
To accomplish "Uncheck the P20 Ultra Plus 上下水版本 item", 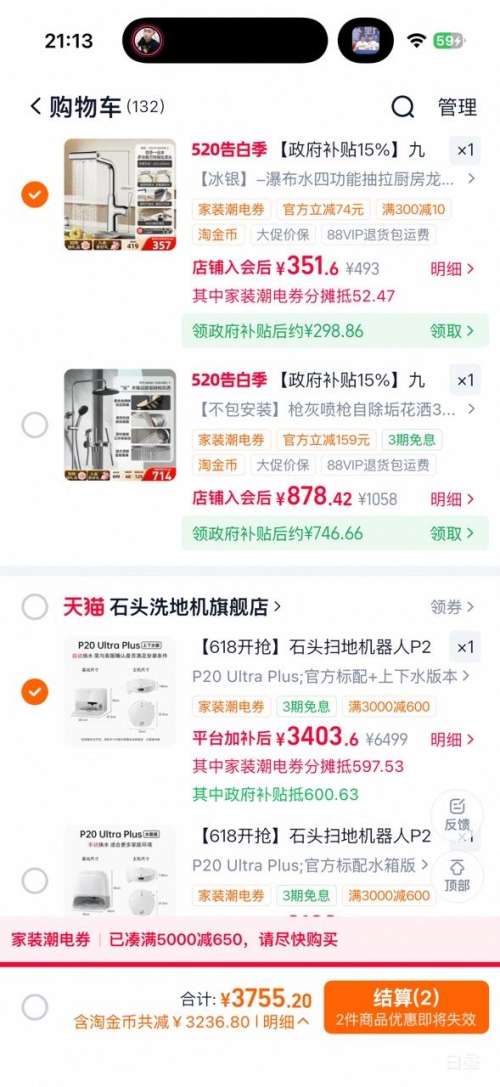I will click(35, 691).
